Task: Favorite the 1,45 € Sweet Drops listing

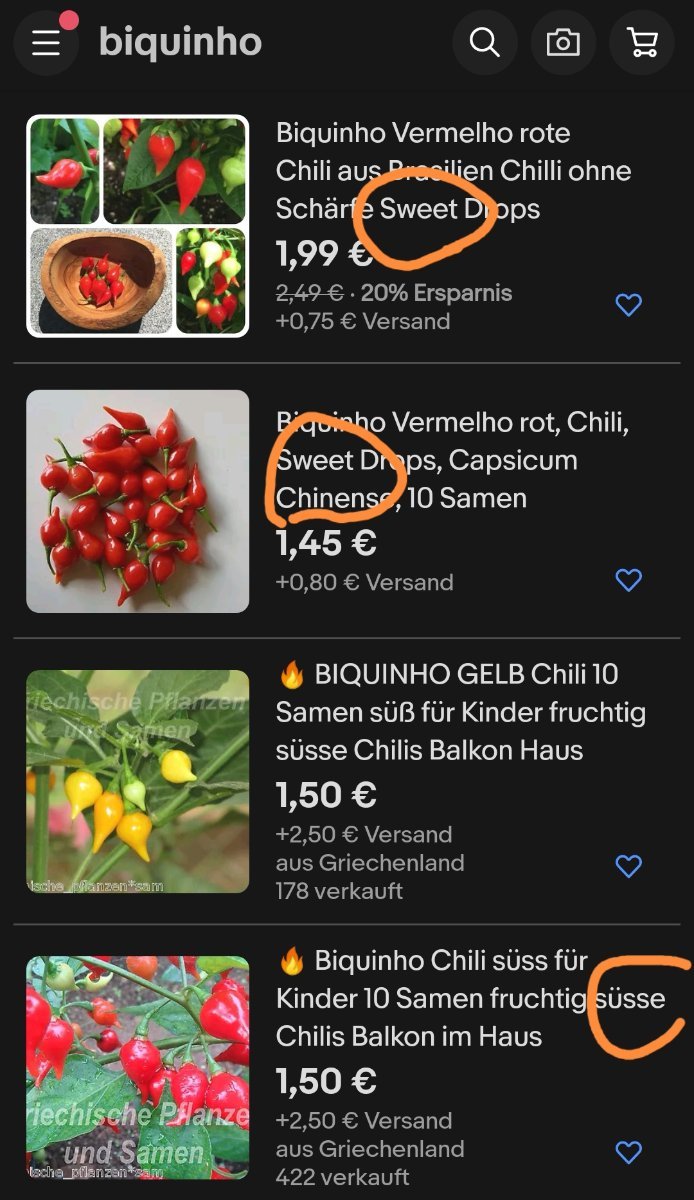Action: coord(628,580)
